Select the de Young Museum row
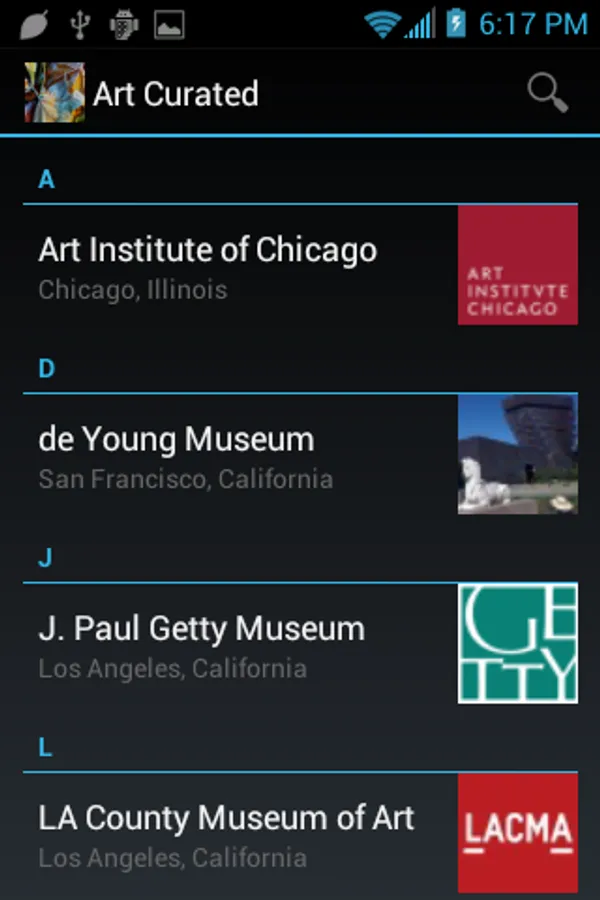This screenshot has width=600, height=900. tap(240, 455)
